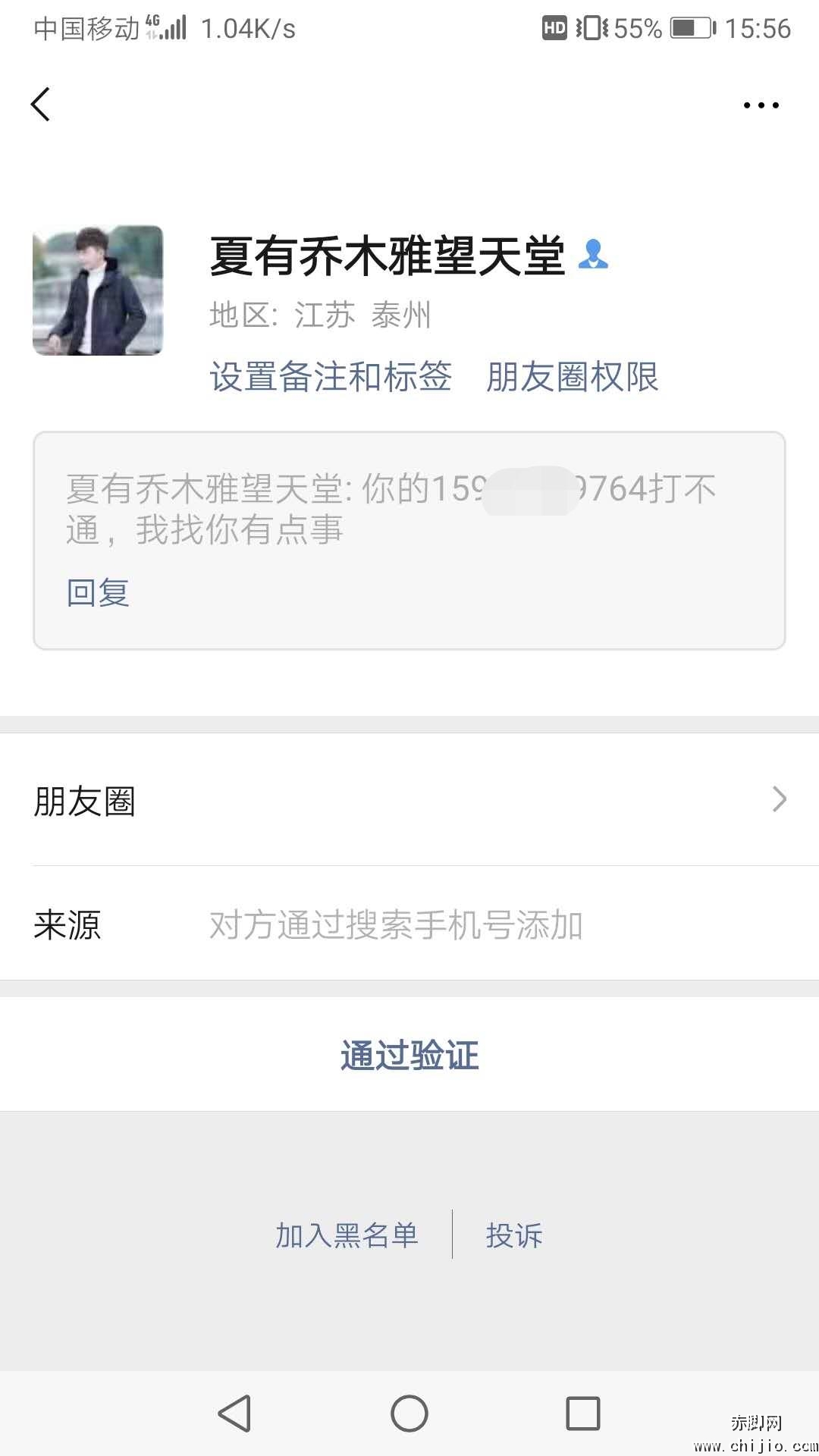Tap 回复 to reply to verification message
This screenshot has width=819, height=1456.
pyautogui.click(x=97, y=594)
